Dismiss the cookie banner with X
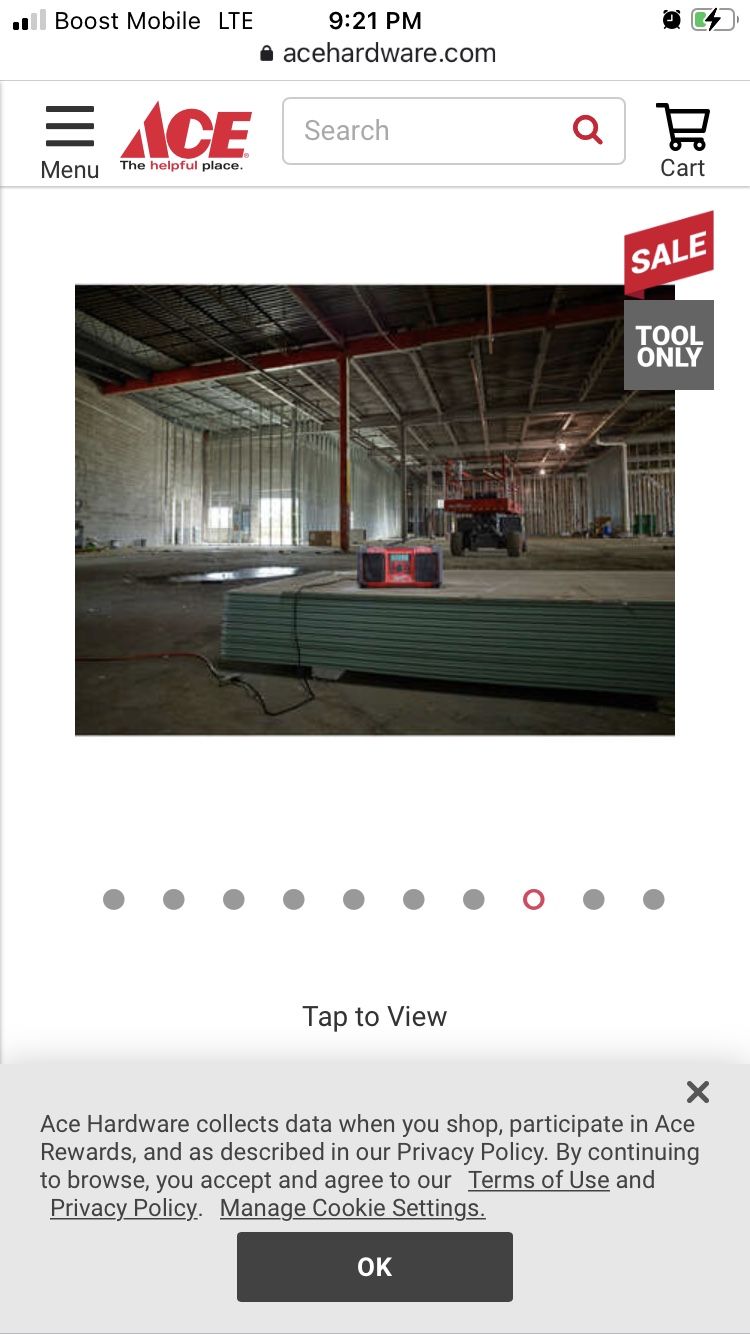The height and width of the screenshot is (1334, 750). pos(698,1092)
